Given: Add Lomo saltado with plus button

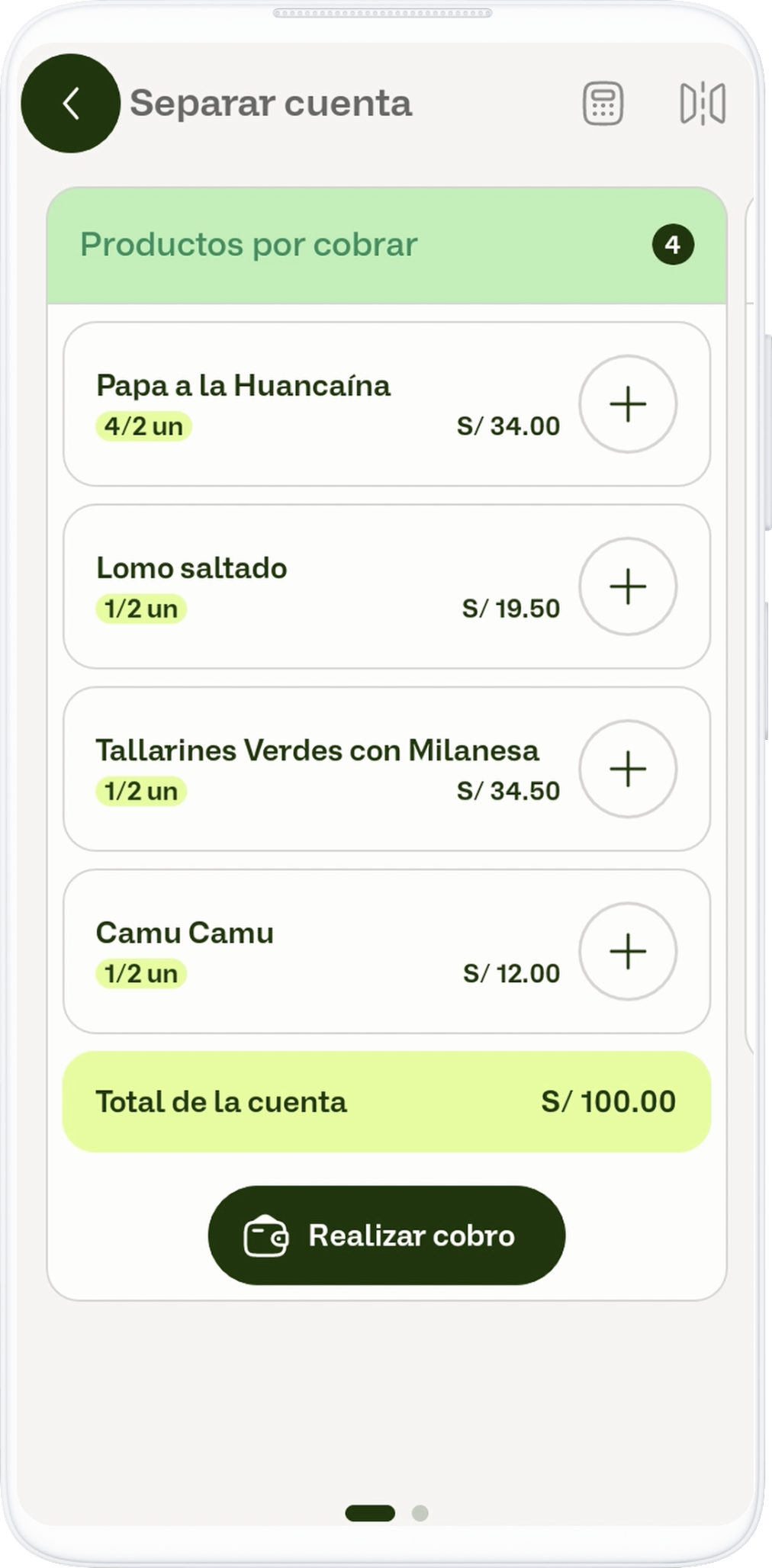Looking at the screenshot, I should point(627,586).
